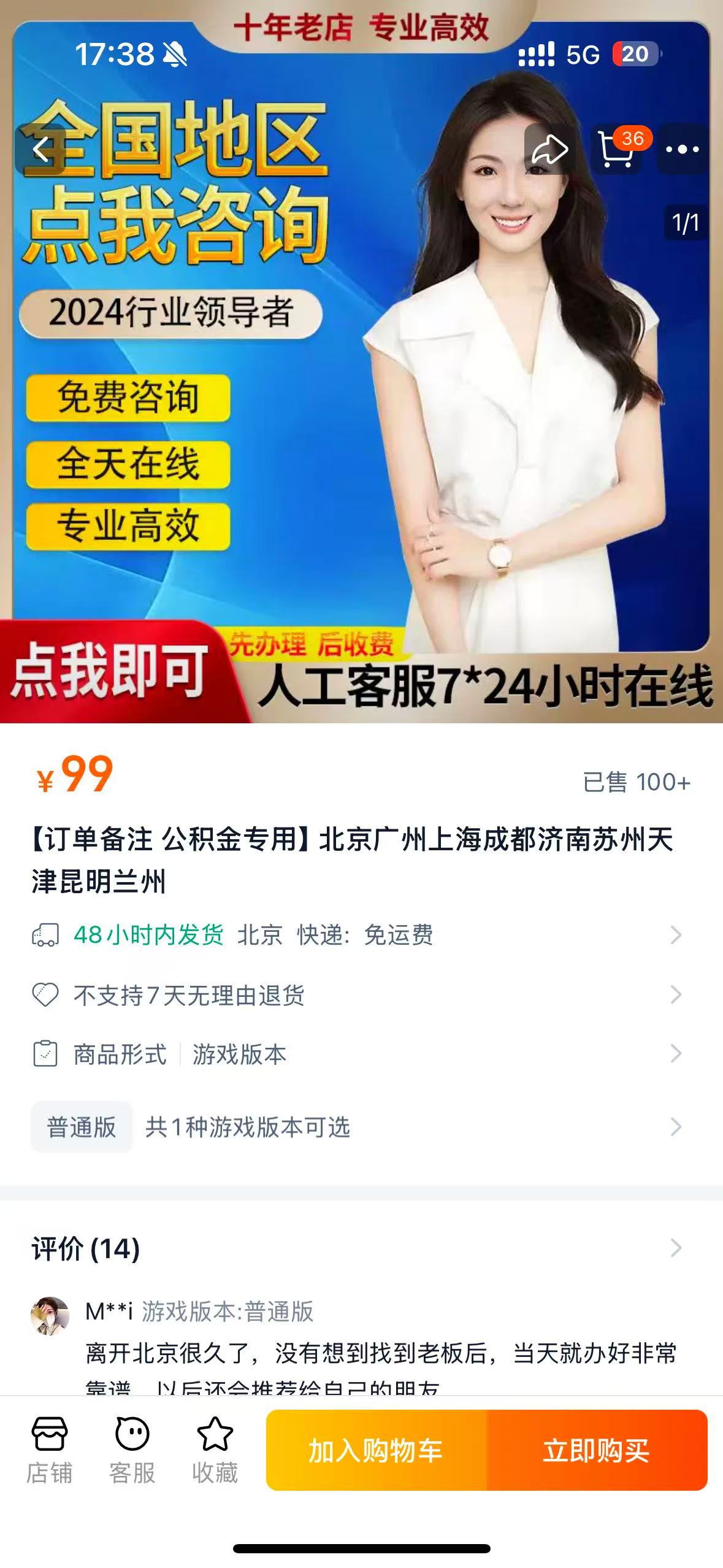Visit the 店铺 store page
Screen dimensions: 723x1568
[49, 1450]
